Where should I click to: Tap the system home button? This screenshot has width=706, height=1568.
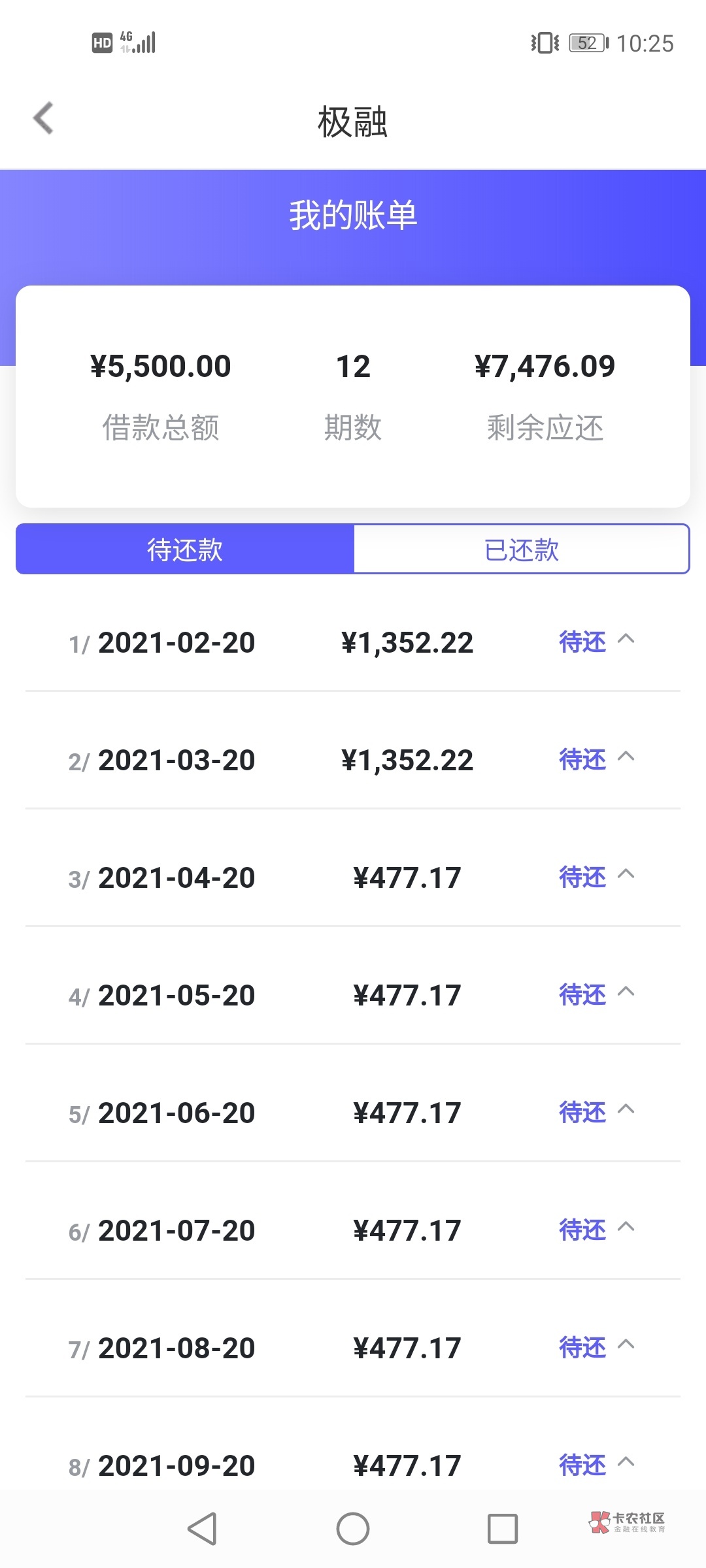[x=353, y=1529]
